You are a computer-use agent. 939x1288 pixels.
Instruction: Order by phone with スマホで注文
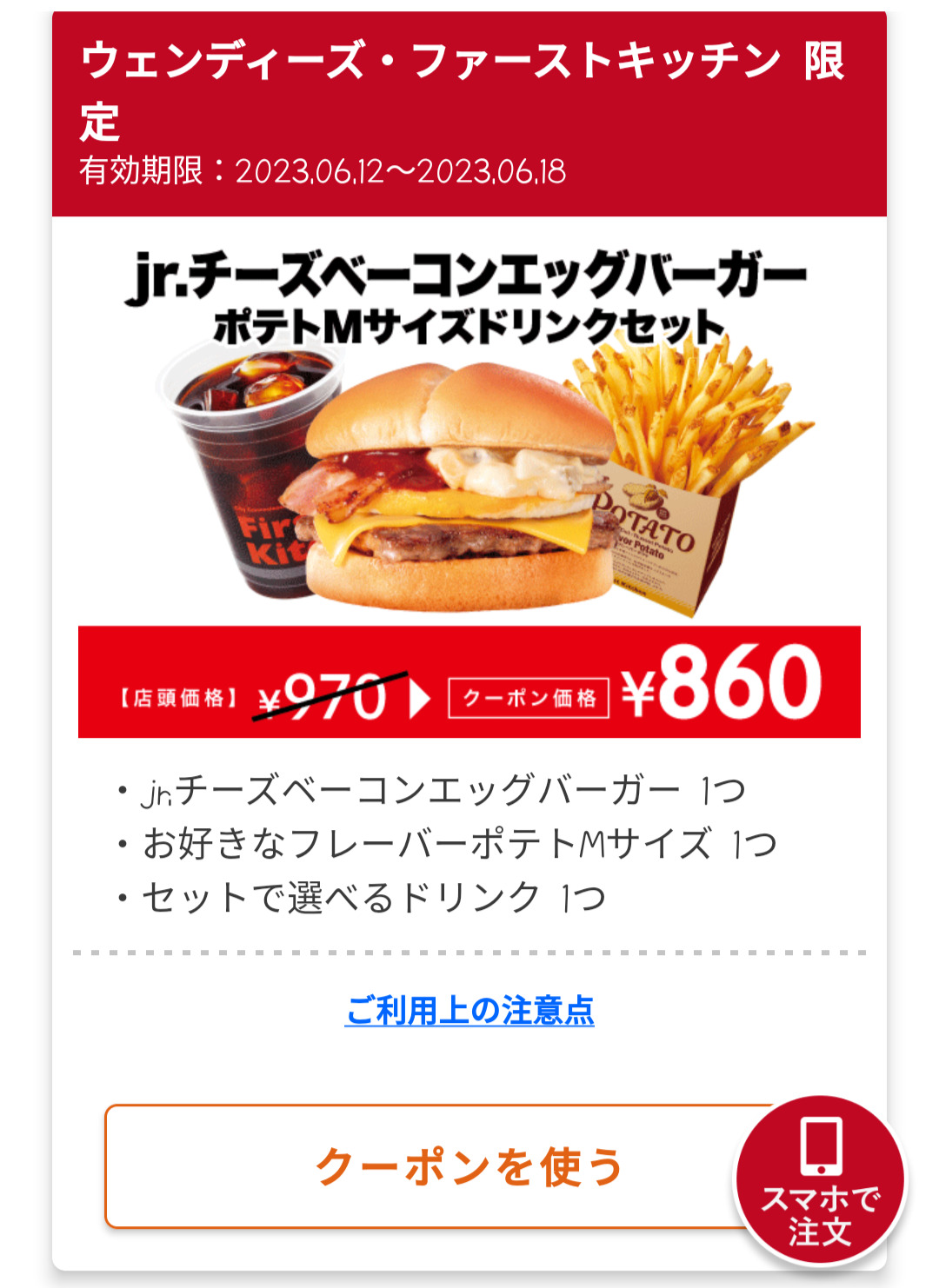[x=820, y=1181]
